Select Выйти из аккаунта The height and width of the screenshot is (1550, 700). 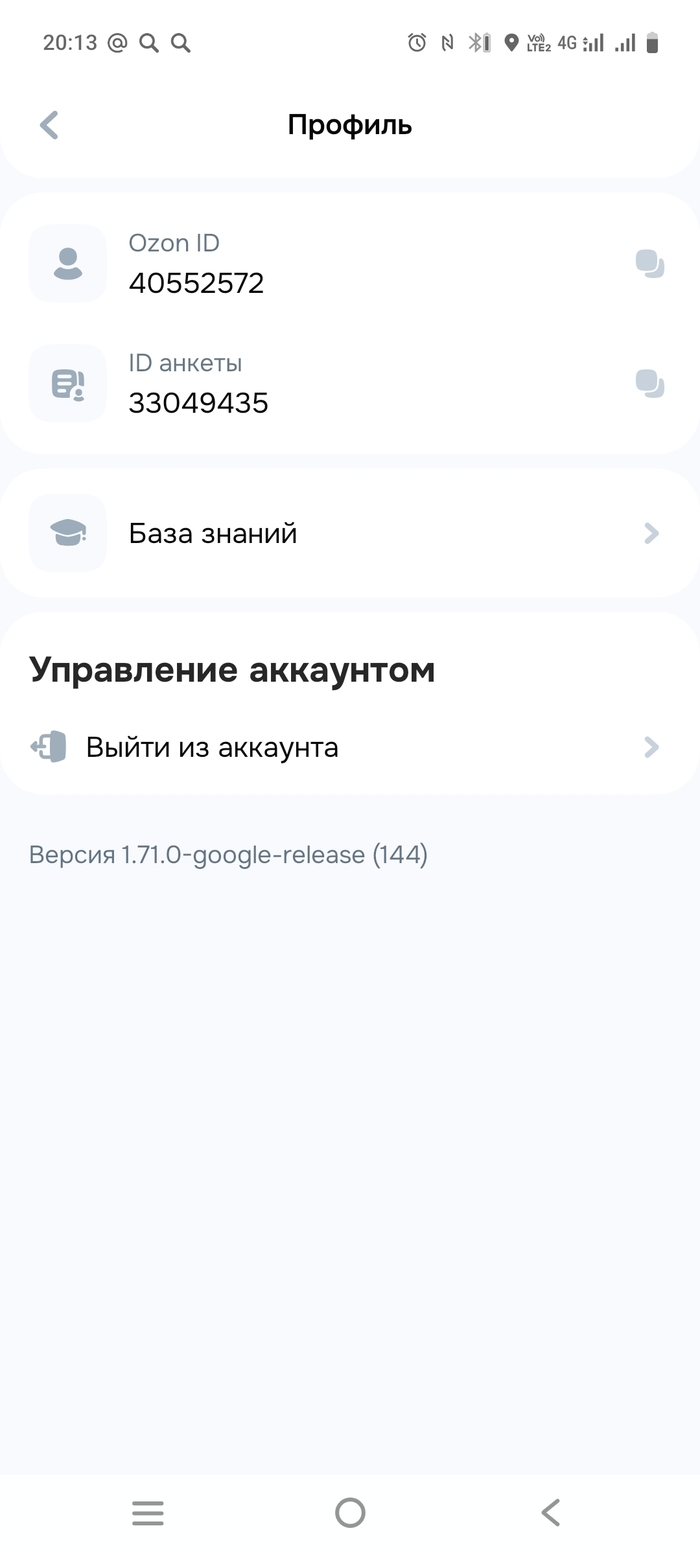pyautogui.click(x=350, y=747)
